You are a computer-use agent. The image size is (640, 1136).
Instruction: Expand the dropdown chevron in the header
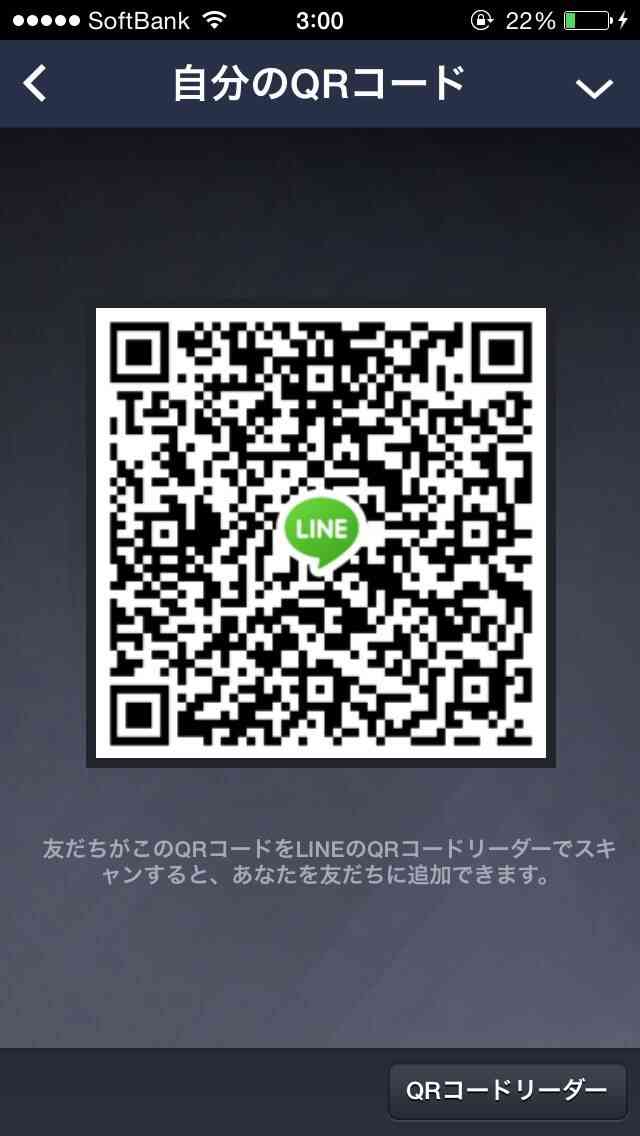(x=594, y=88)
